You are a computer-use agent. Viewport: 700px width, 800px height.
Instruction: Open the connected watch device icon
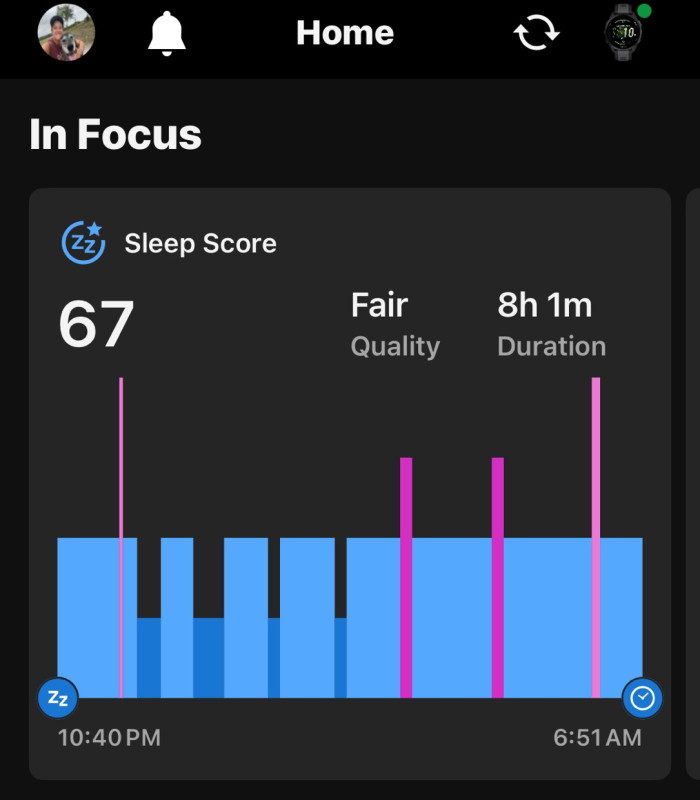[627, 33]
